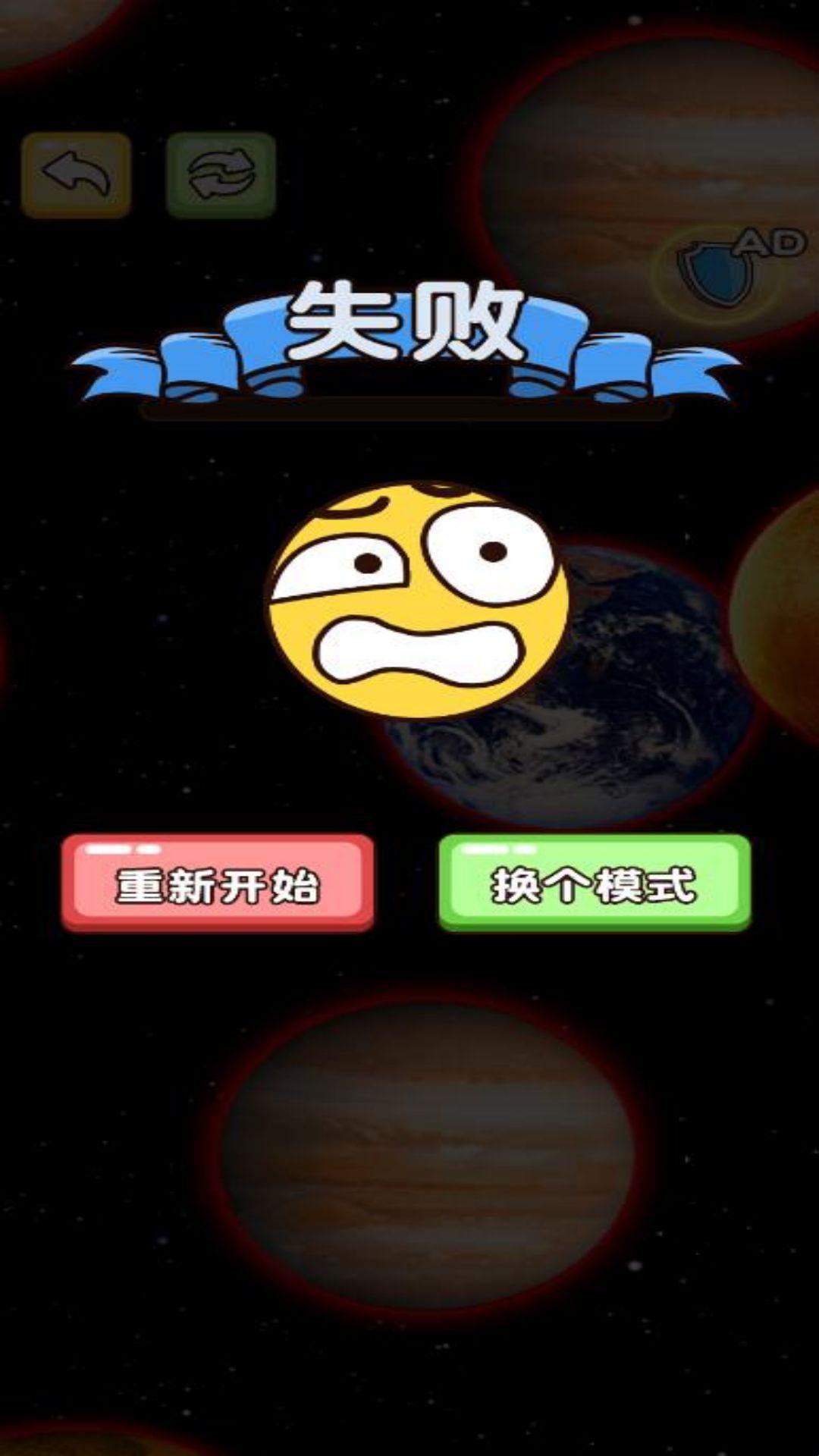
Task: Tap the 重新开始 restart button
Action: (218, 883)
